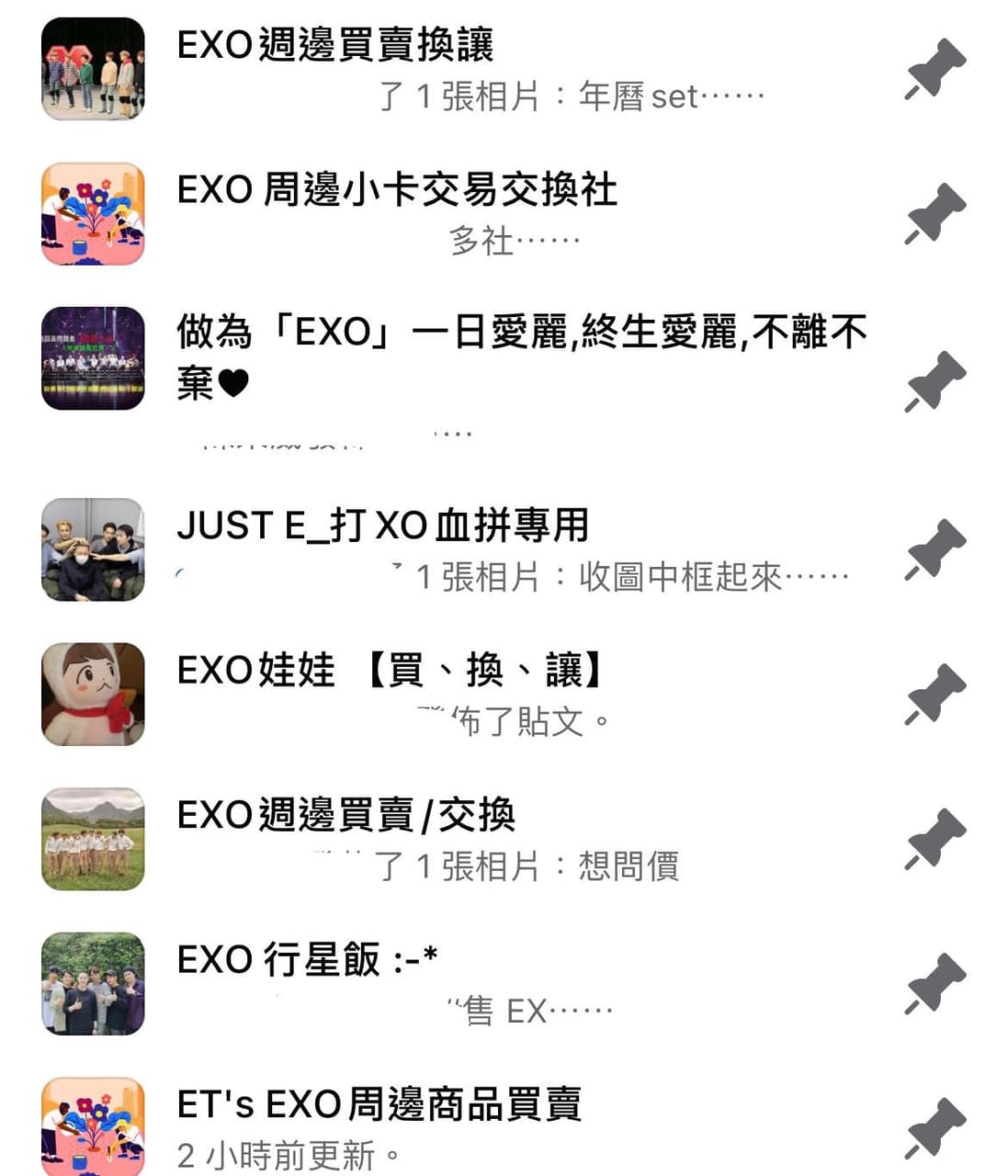
Task: Select the EXO週邊買賣/交換 group photo icon
Action: pyautogui.click(x=92, y=838)
